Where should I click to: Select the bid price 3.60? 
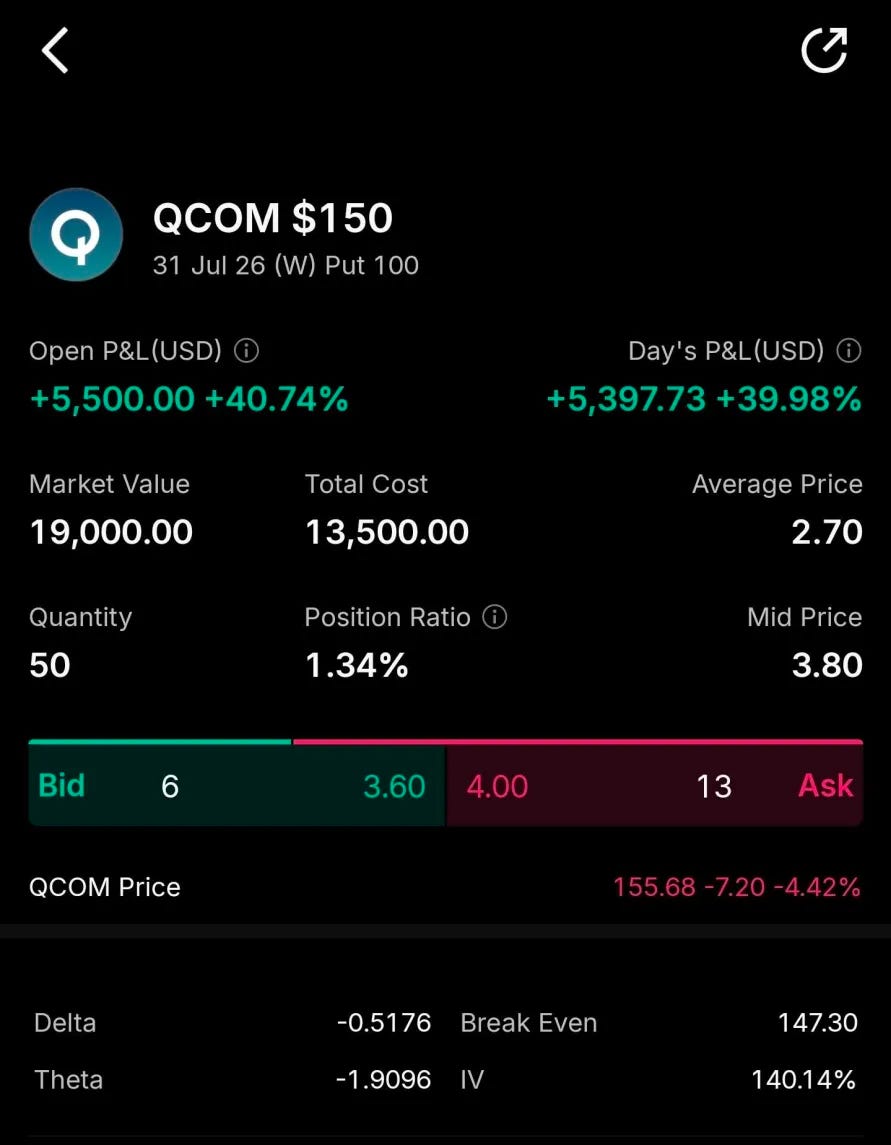coord(394,786)
